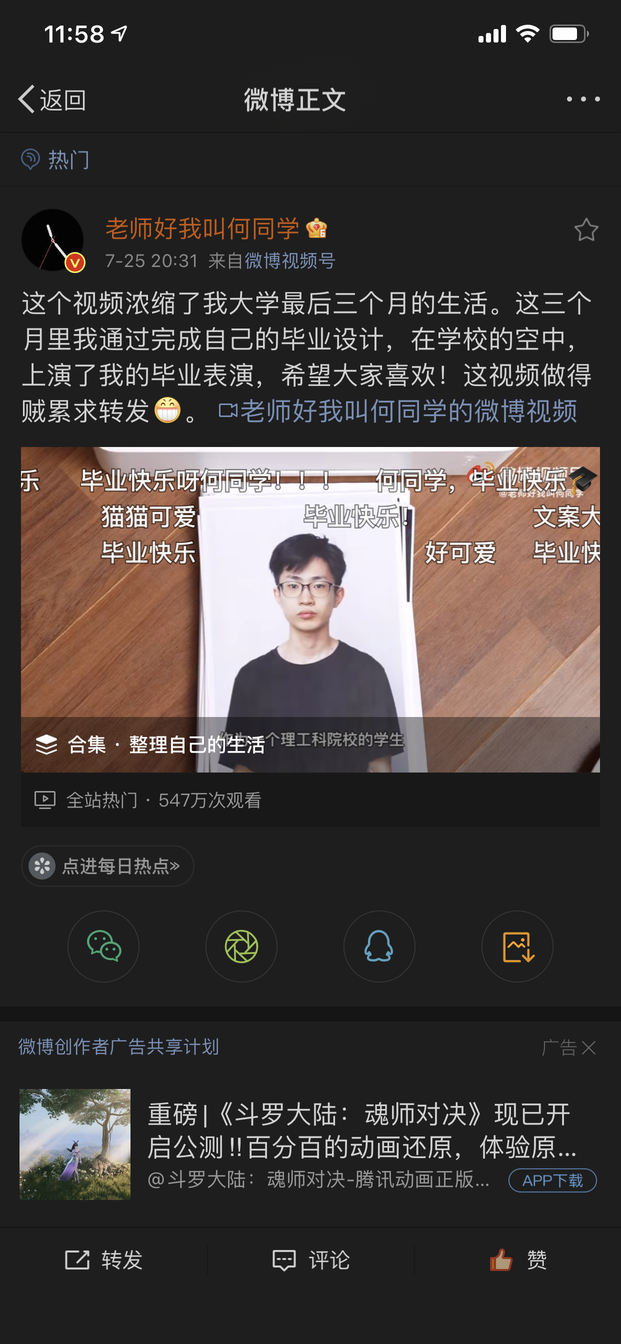The width and height of the screenshot is (621, 1344).
Task: Open the 斗罗大陆：魂师对决 ad
Action: [x=359, y=1130]
